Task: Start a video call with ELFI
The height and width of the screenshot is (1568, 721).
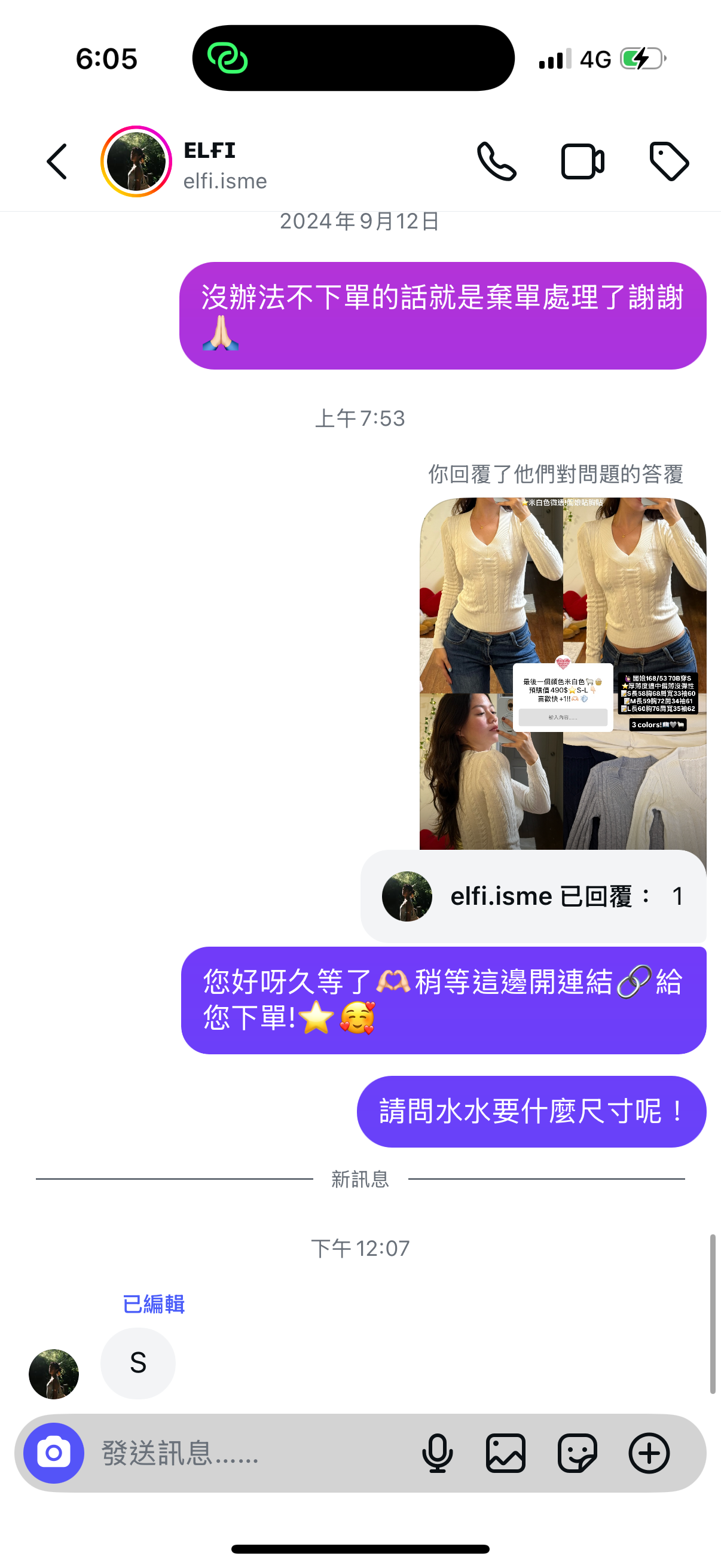Action: coord(582,162)
